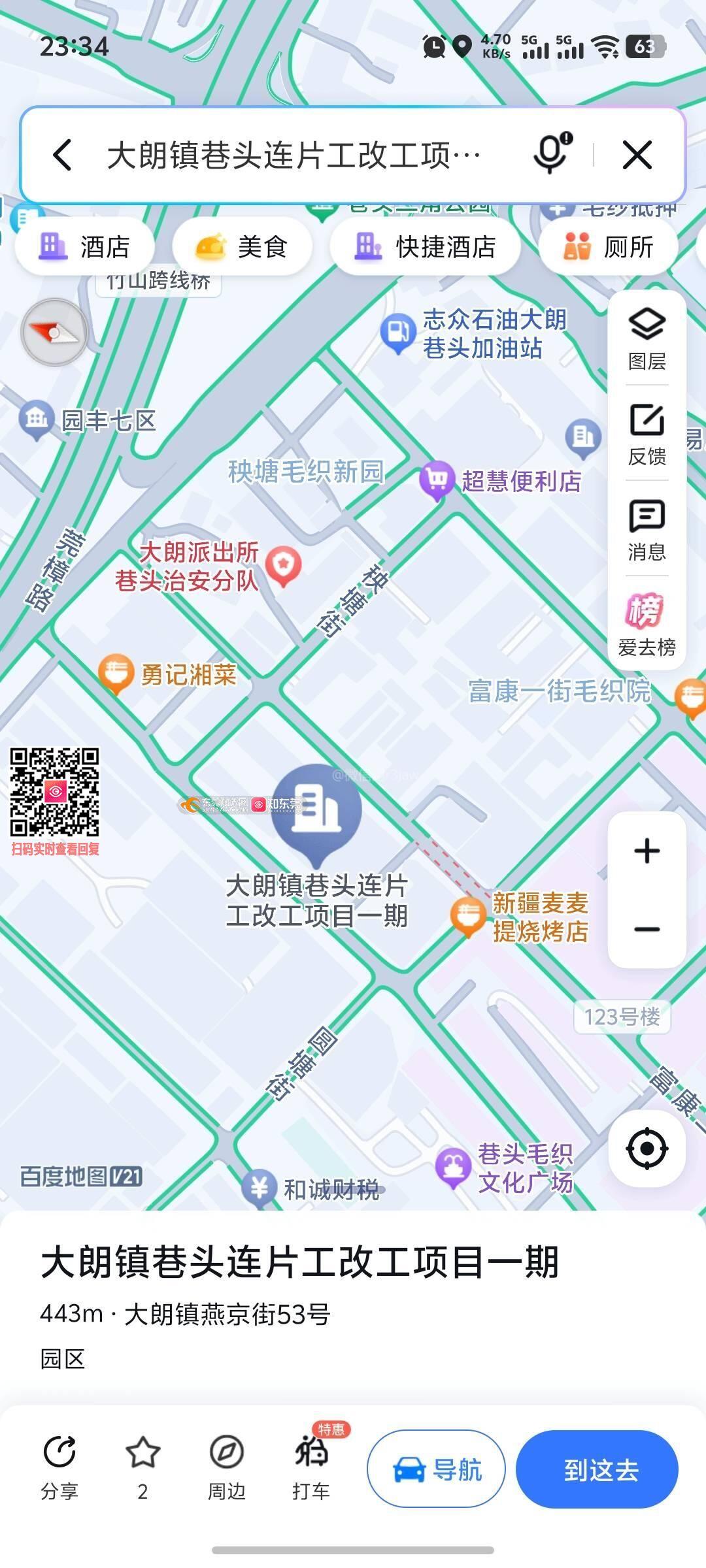Choose the 快捷酒店 chip

(425, 247)
